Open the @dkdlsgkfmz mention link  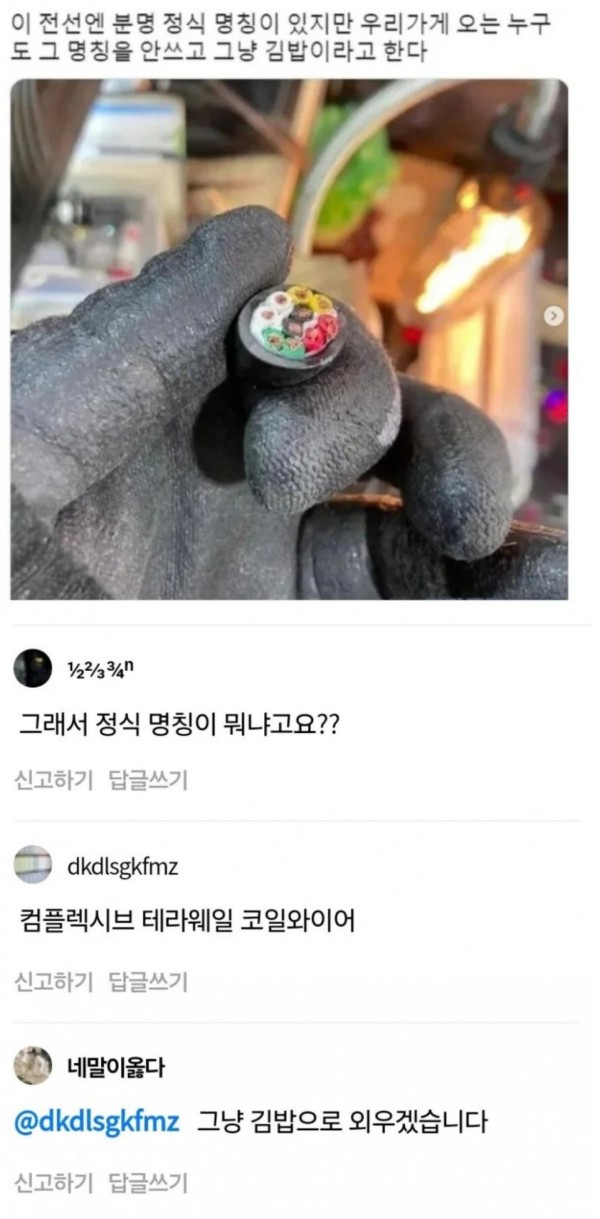pyautogui.click(x=96, y=1122)
